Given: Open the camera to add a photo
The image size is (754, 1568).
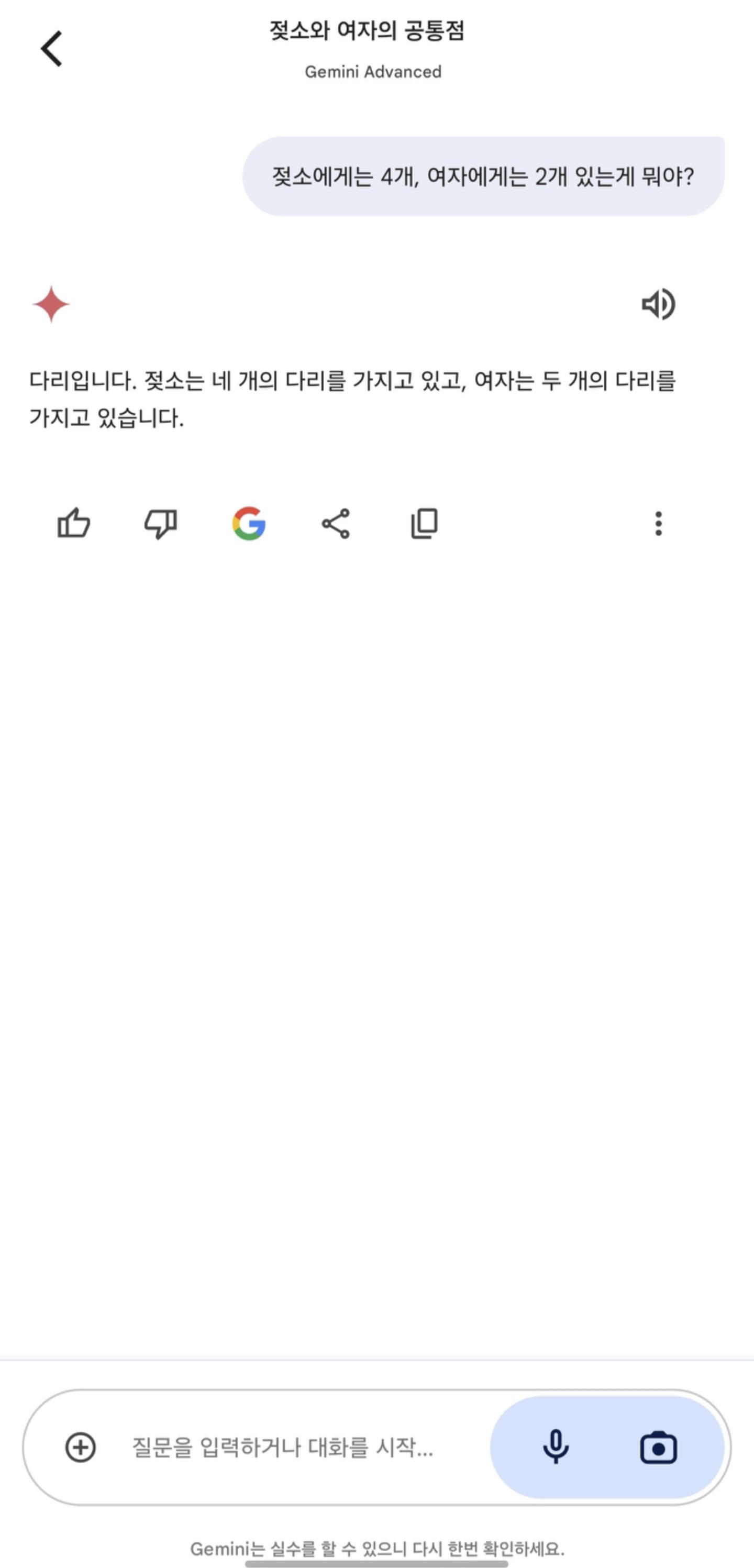Looking at the screenshot, I should point(659,1447).
